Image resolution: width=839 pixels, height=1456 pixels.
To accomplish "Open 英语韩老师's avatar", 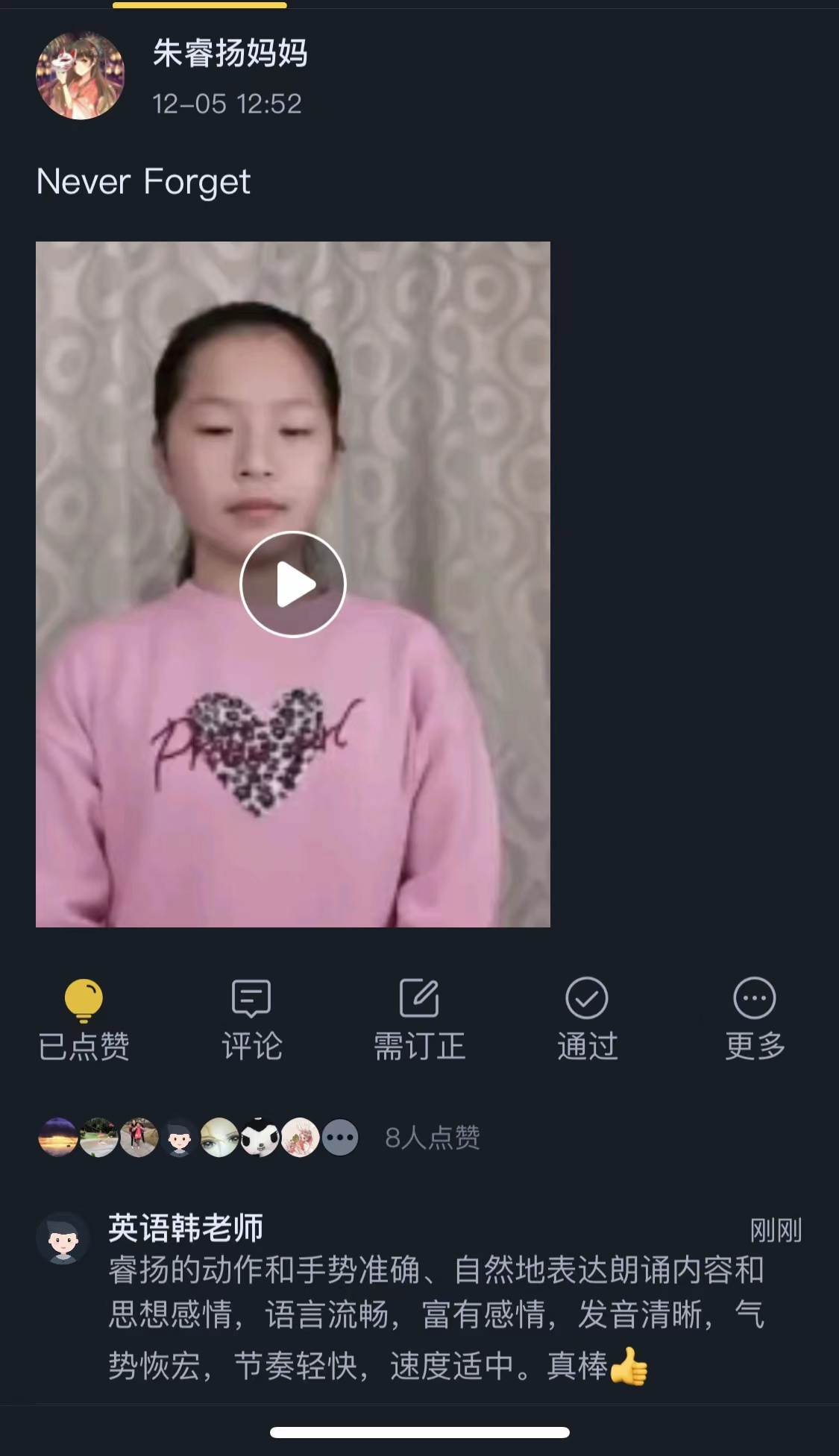I will 63,1238.
